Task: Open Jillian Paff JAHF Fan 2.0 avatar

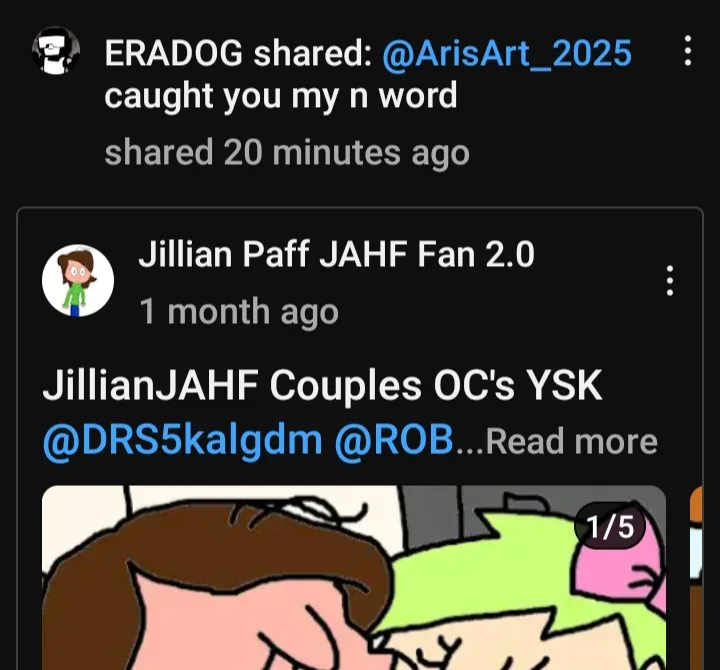Action: [78, 281]
